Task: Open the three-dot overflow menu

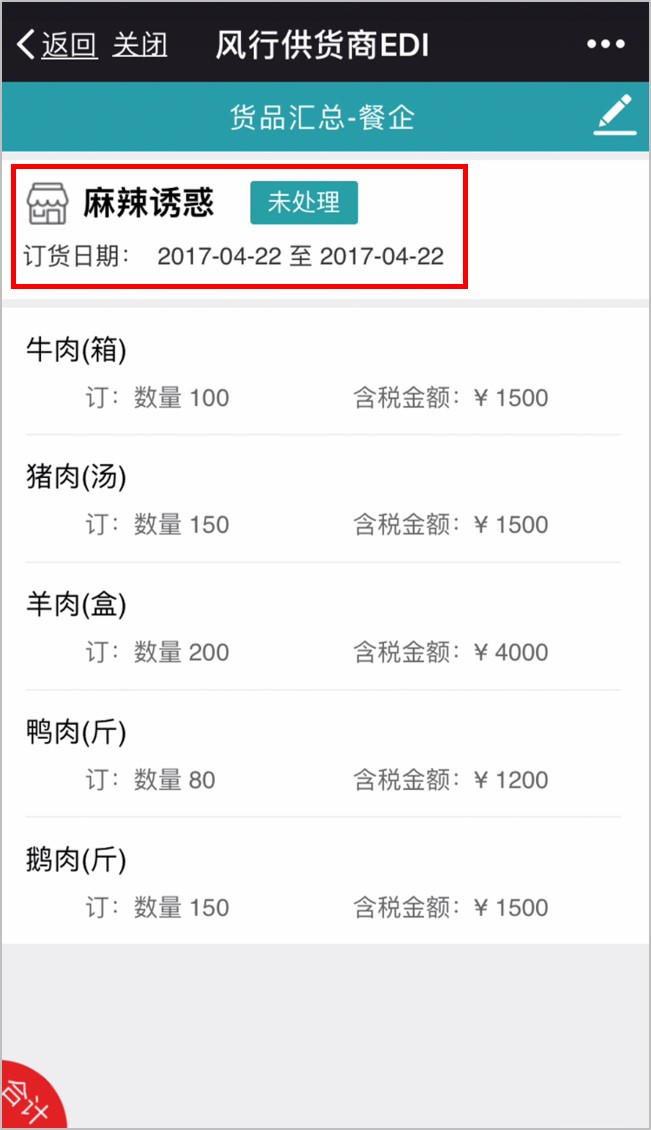Action: (606, 45)
